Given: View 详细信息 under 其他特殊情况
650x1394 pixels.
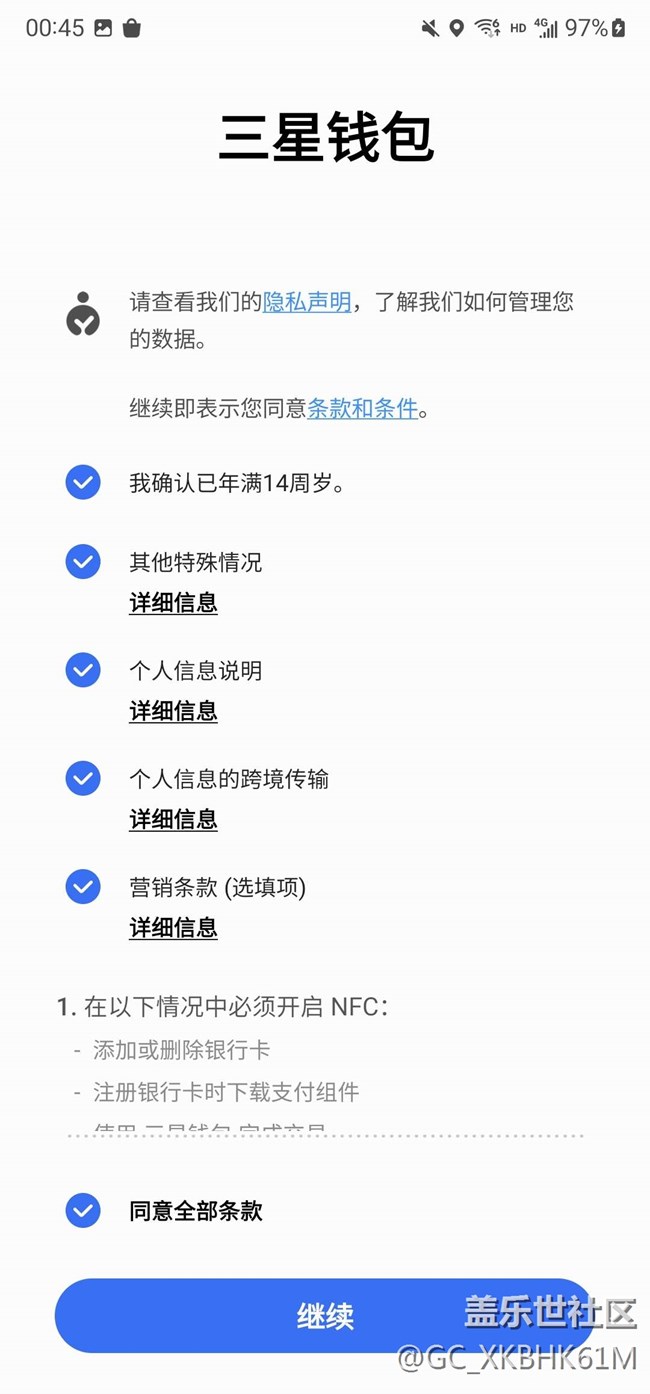Looking at the screenshot, I should [173, 603].
